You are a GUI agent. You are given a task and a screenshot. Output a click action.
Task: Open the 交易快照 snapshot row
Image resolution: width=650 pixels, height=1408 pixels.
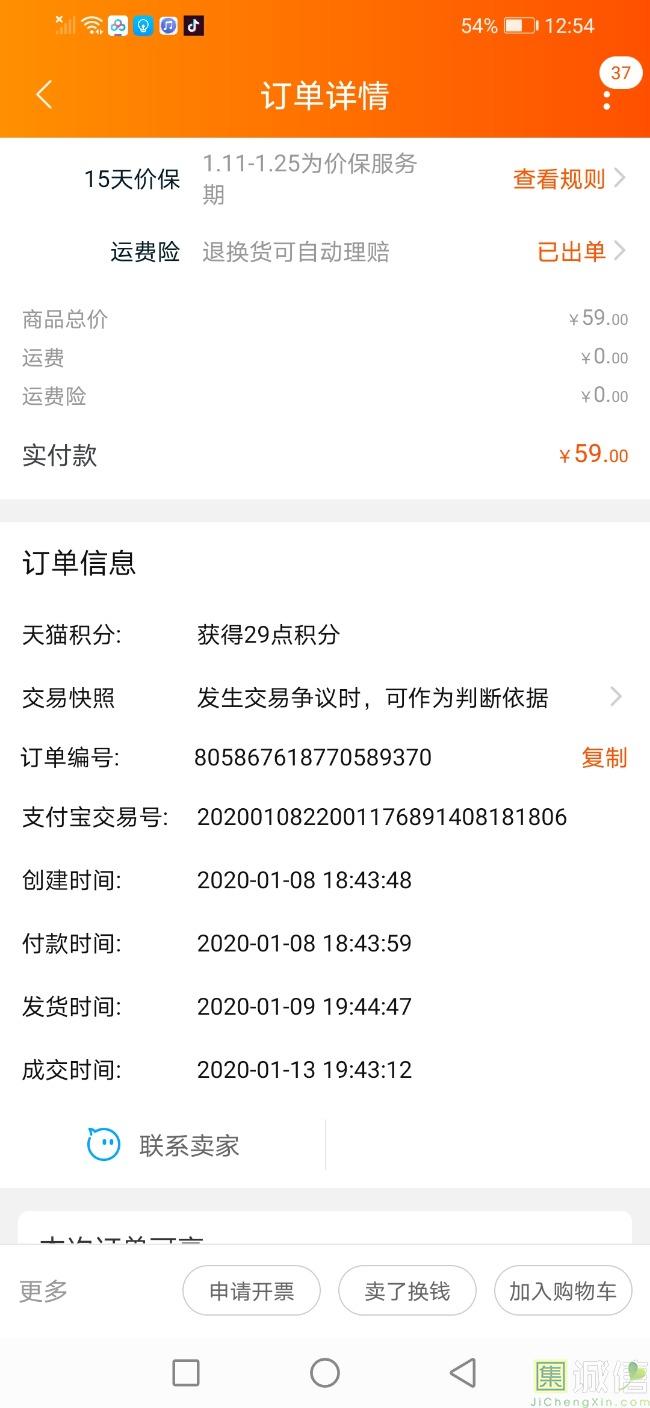(x=324, y=697)
